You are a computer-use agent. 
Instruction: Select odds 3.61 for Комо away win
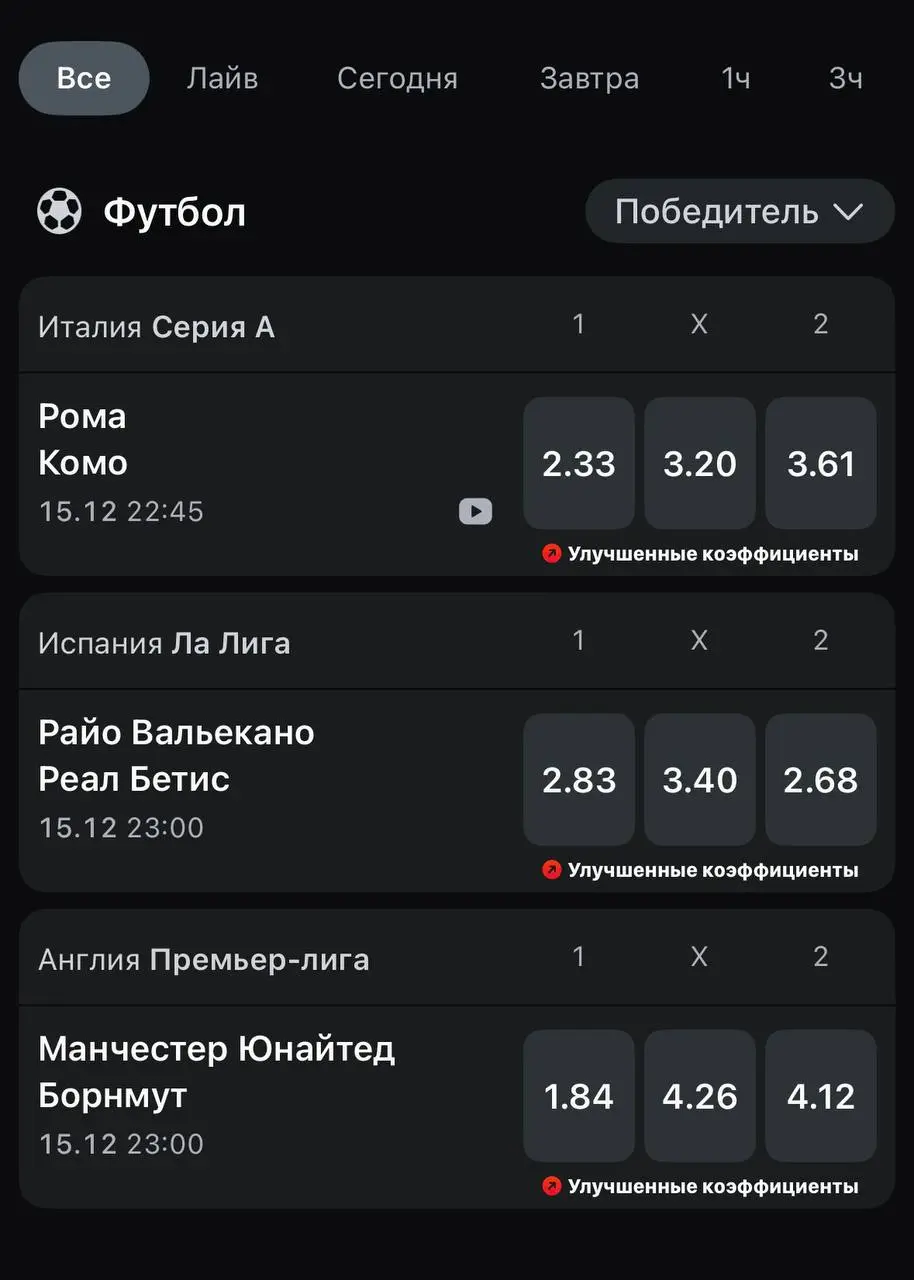pyautogui.click(x=821, y=463)
